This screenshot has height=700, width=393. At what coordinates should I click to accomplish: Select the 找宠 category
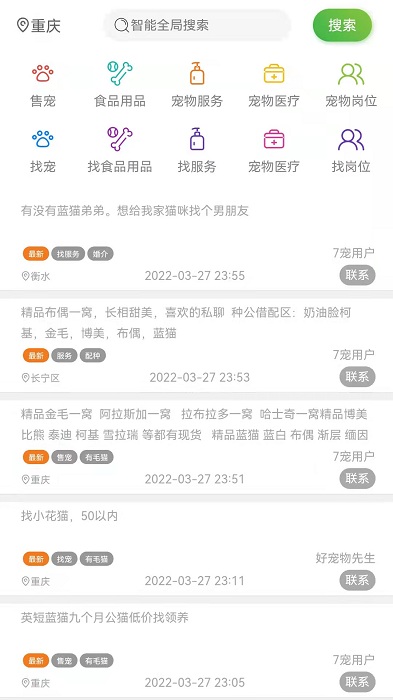click(43, 151)
